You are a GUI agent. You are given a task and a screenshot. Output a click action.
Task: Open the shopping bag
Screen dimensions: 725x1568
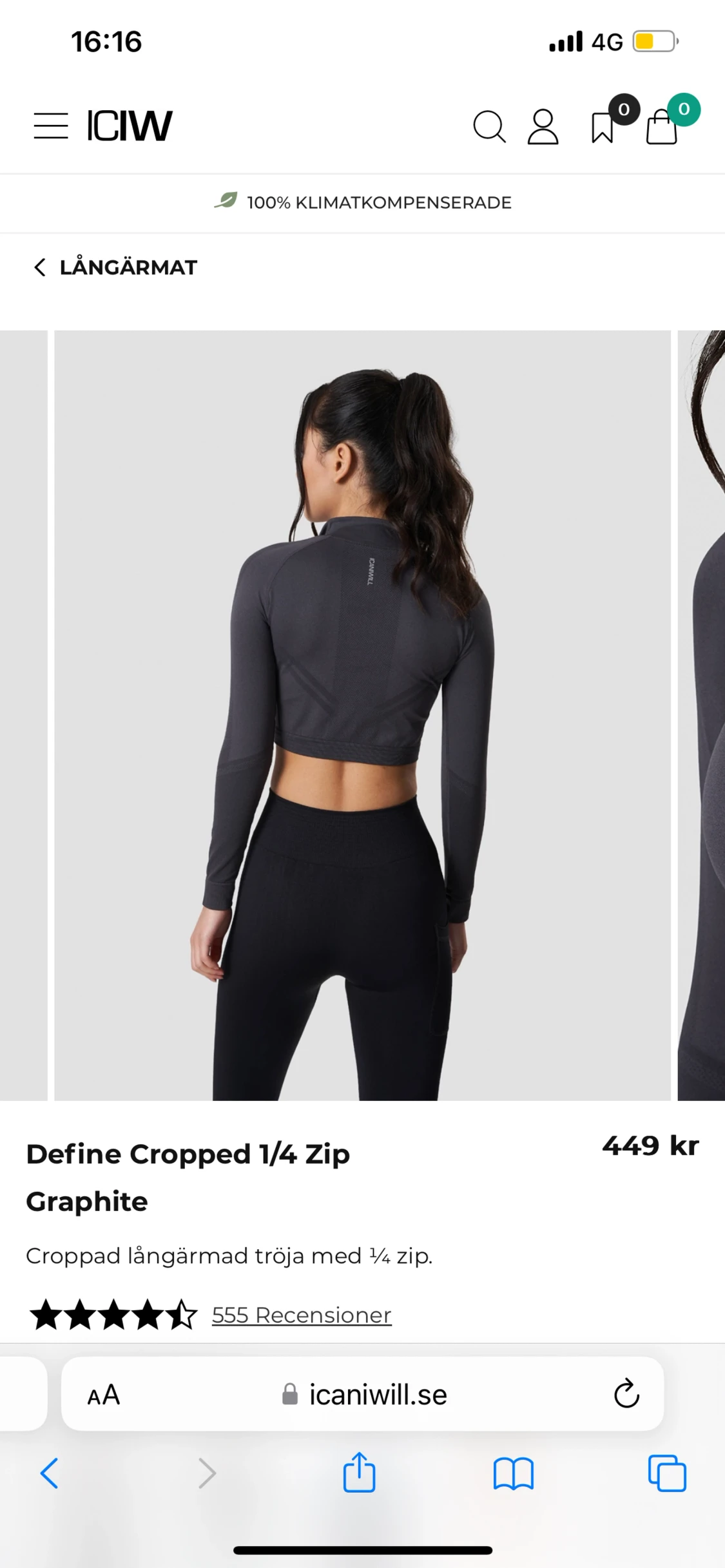click(x=662, y=126)
